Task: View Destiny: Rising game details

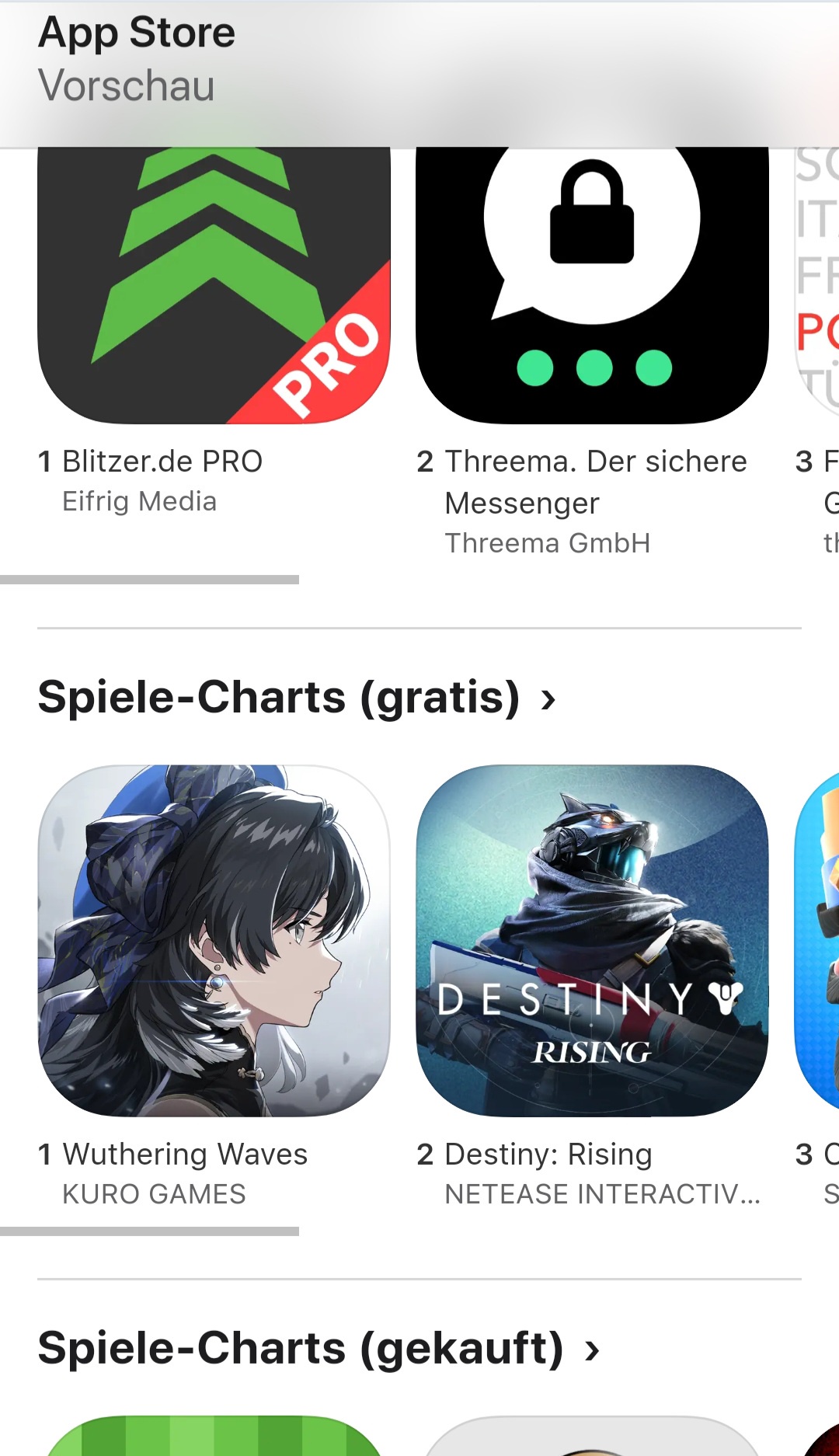Action: click(592, 940)
